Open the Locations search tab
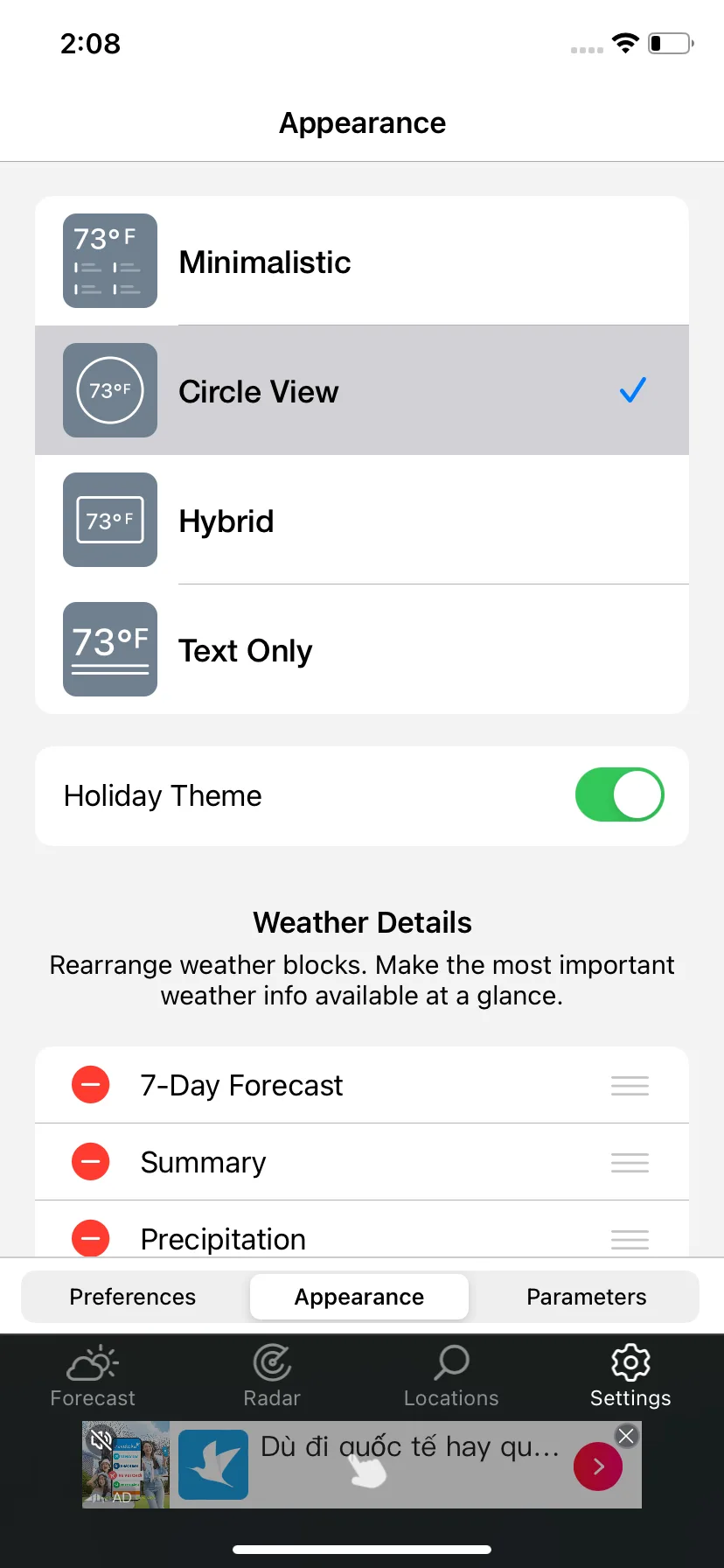 coord(451,1375)
